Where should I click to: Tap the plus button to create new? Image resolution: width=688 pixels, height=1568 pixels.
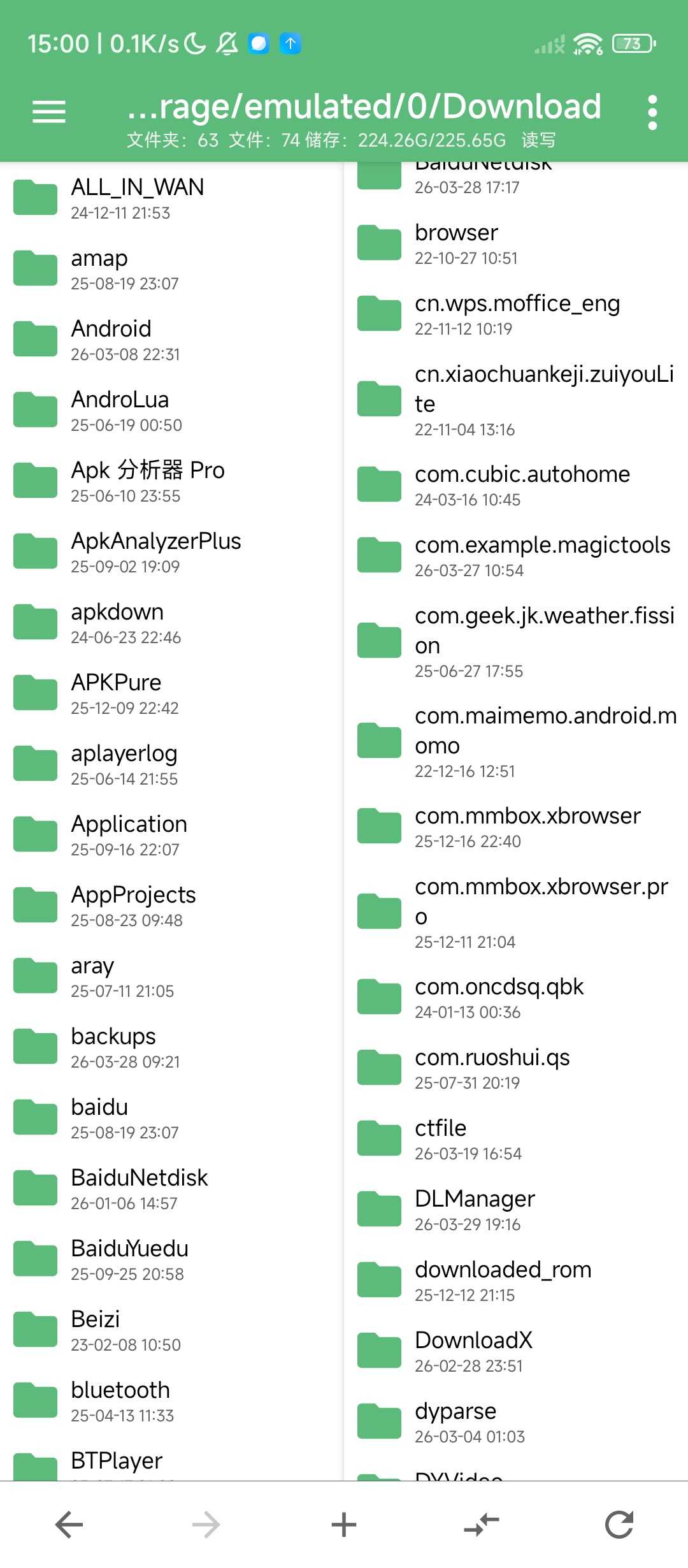pos(344,1525)
